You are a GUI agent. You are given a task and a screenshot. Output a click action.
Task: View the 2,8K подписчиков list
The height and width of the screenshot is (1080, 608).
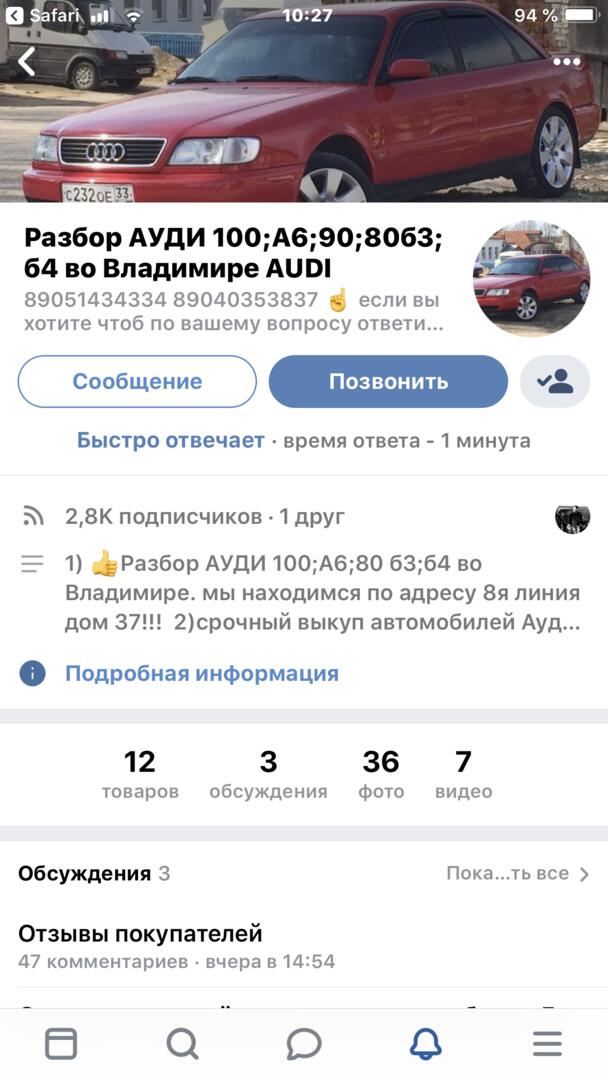pos(163,517)
